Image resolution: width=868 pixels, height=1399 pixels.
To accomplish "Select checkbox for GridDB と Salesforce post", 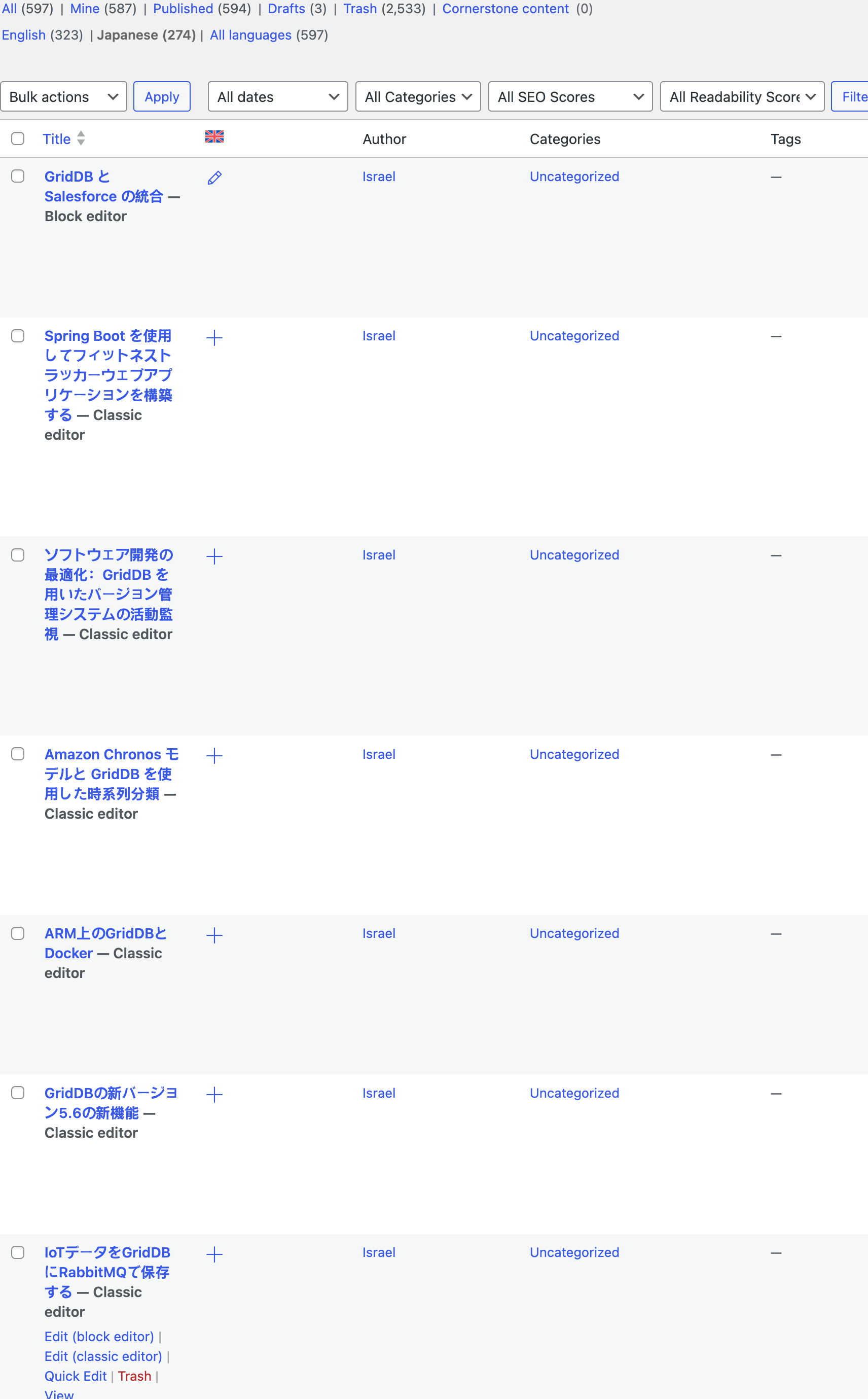I will 18,177.
